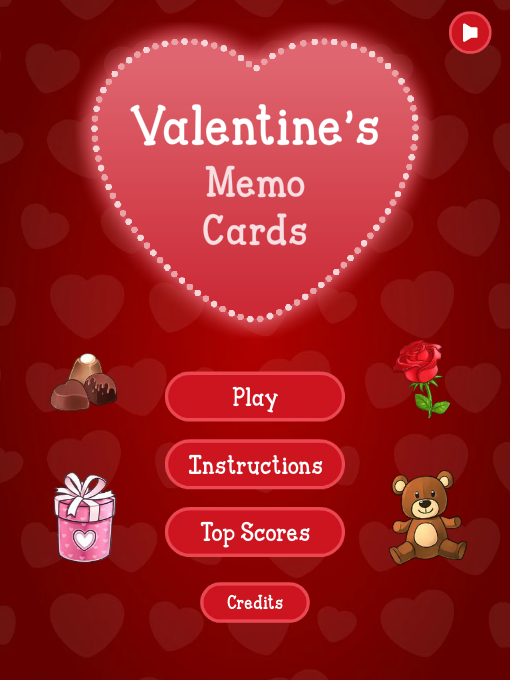The width and height of the screenshot is (510, 680).
Task: Tap the flag icon in the top corner
Action: pyautogui.click(x=470, y=33)
